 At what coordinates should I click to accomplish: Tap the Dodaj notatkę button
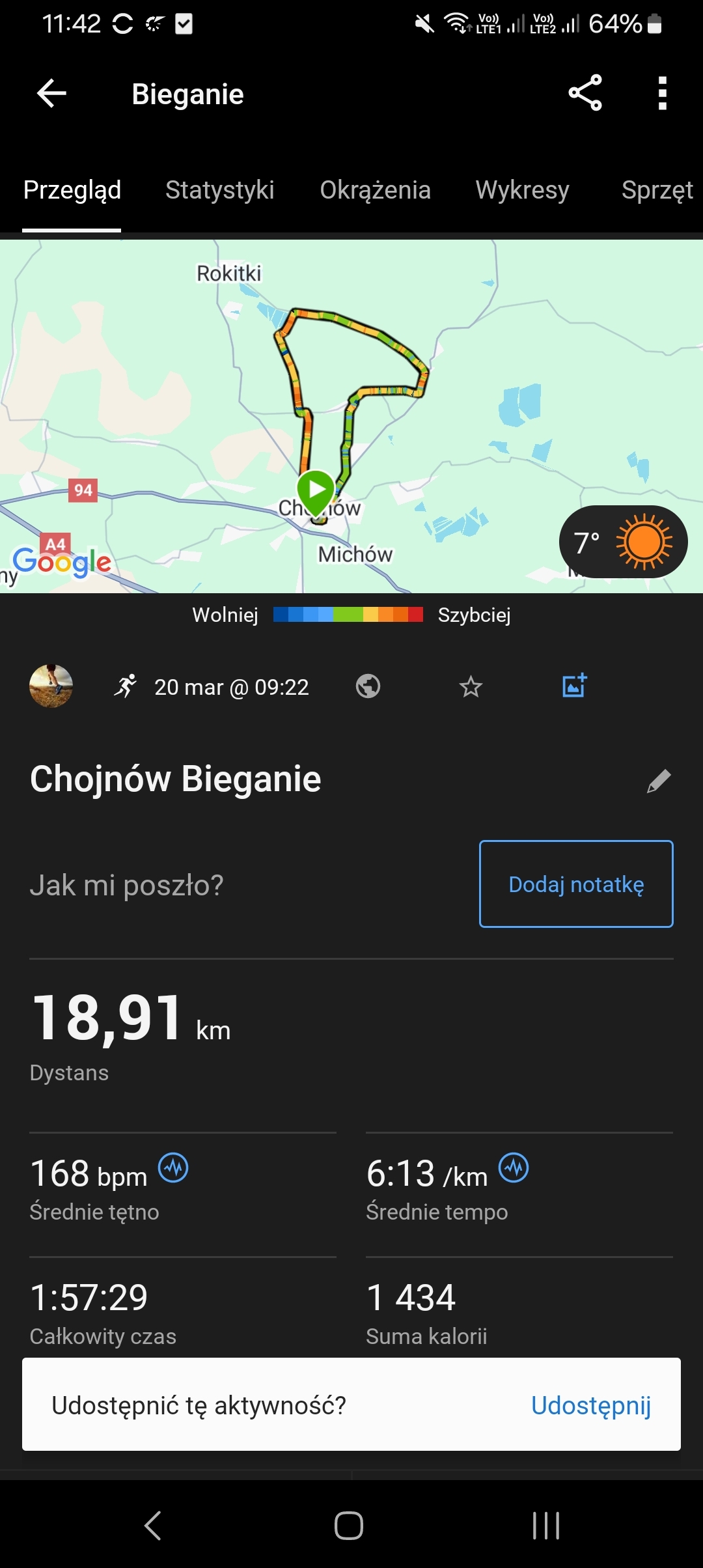(x=576, y=884)
